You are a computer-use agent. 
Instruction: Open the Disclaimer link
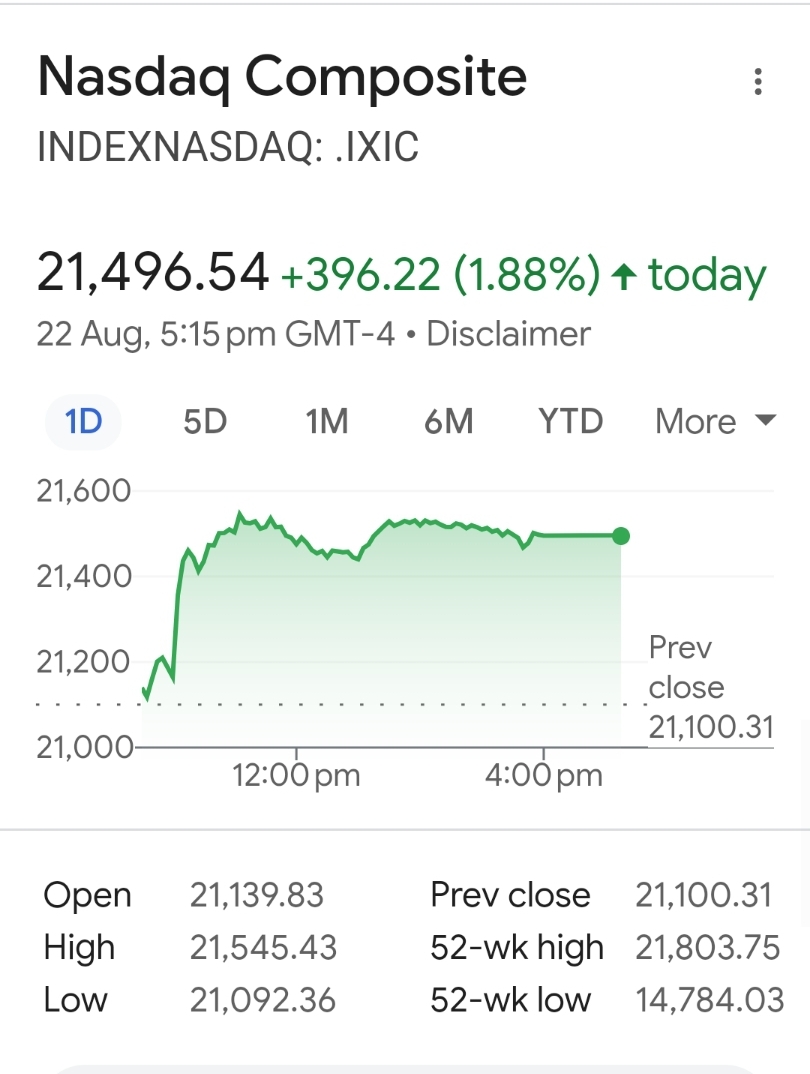tap(508, 334)
